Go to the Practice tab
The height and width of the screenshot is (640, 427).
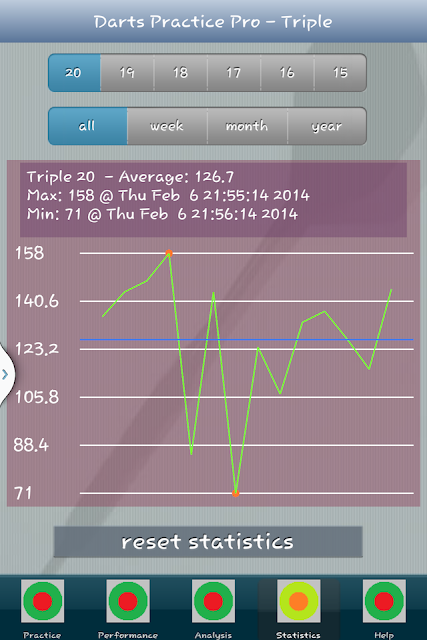pos(42,609)
